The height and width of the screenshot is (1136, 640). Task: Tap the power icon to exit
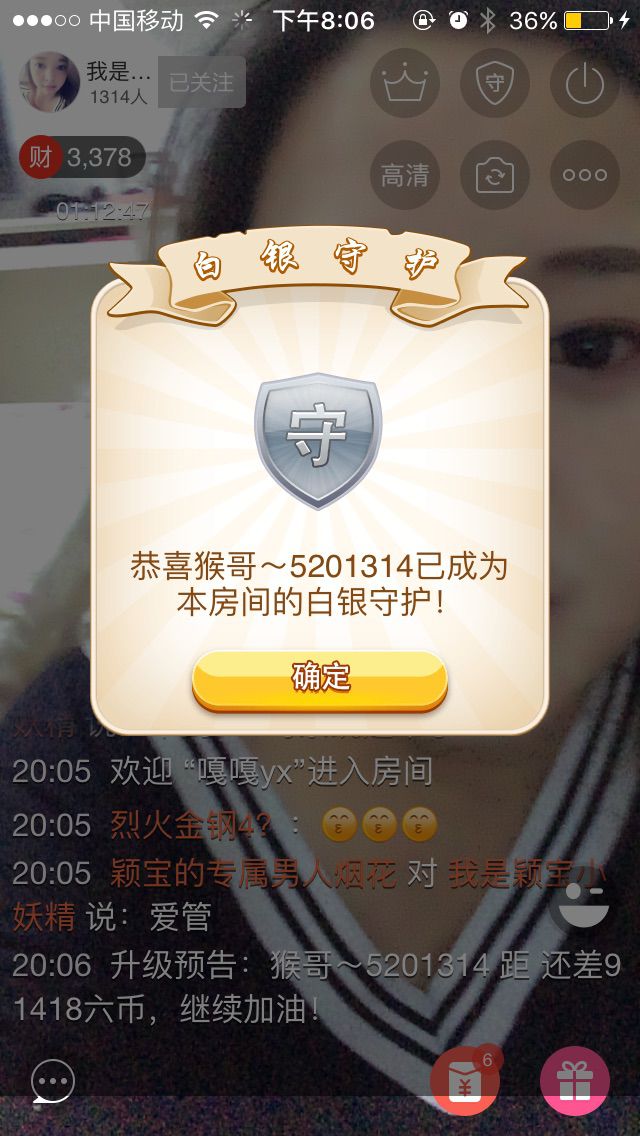585,83
